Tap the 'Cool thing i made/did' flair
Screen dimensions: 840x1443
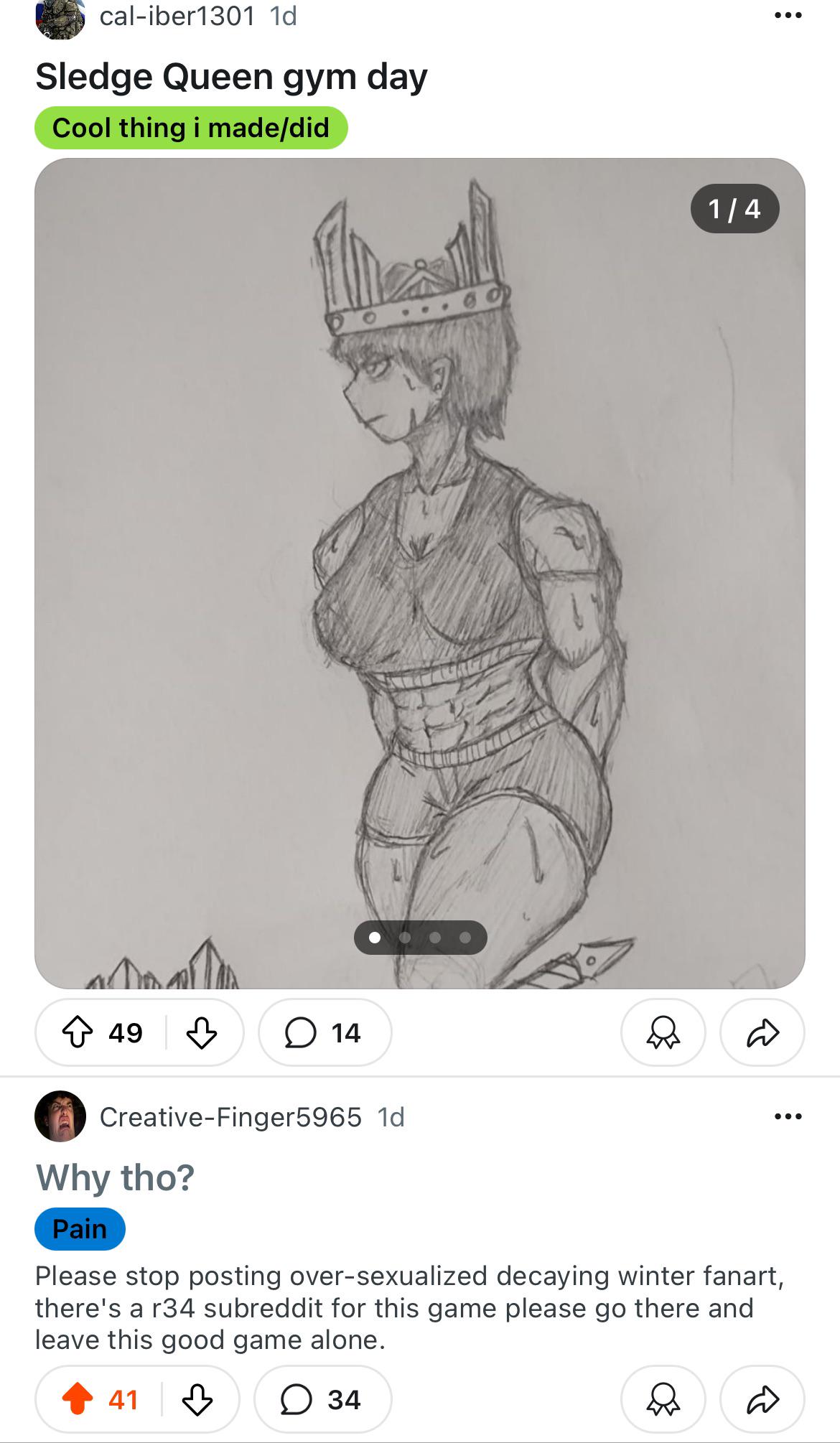tap(191, 128)
